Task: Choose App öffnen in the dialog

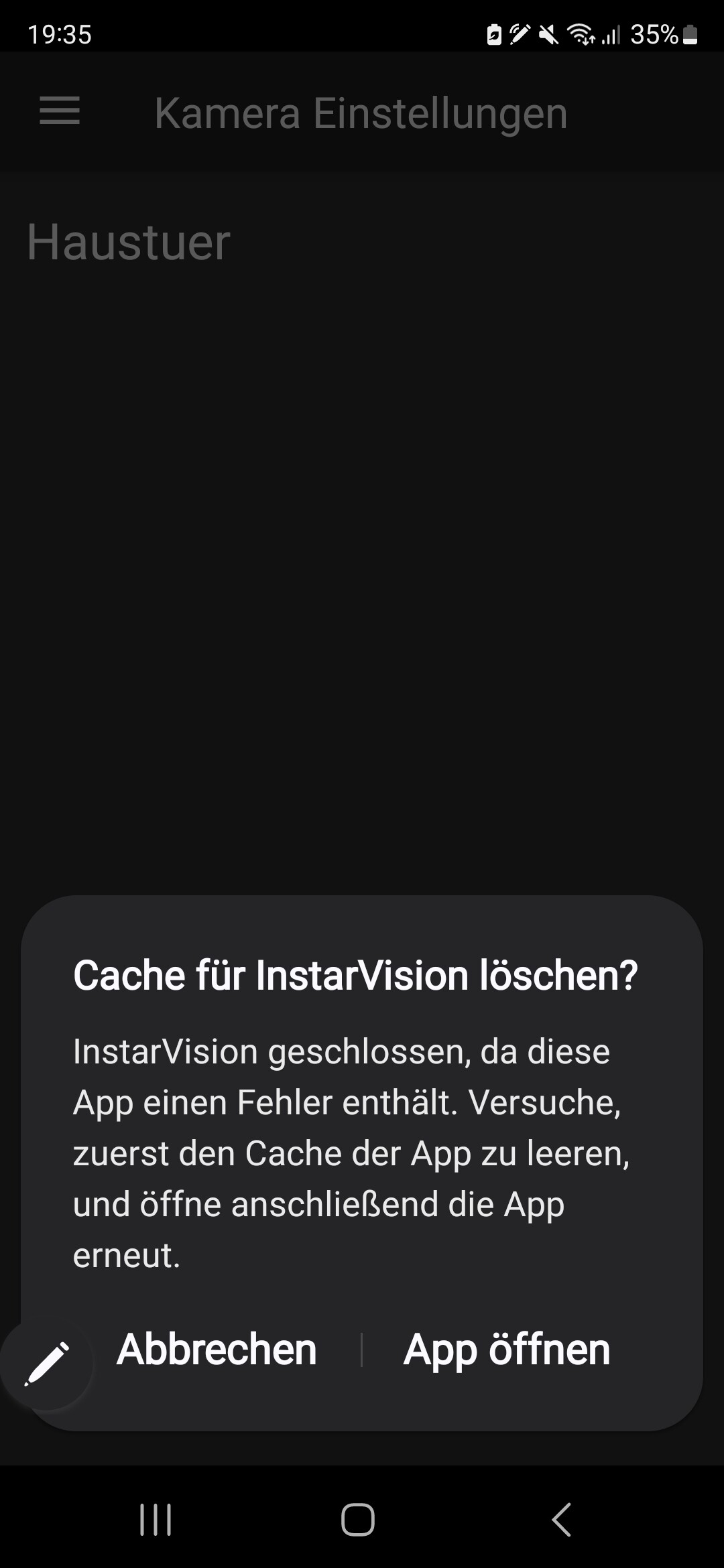Action: point(507,1349)
